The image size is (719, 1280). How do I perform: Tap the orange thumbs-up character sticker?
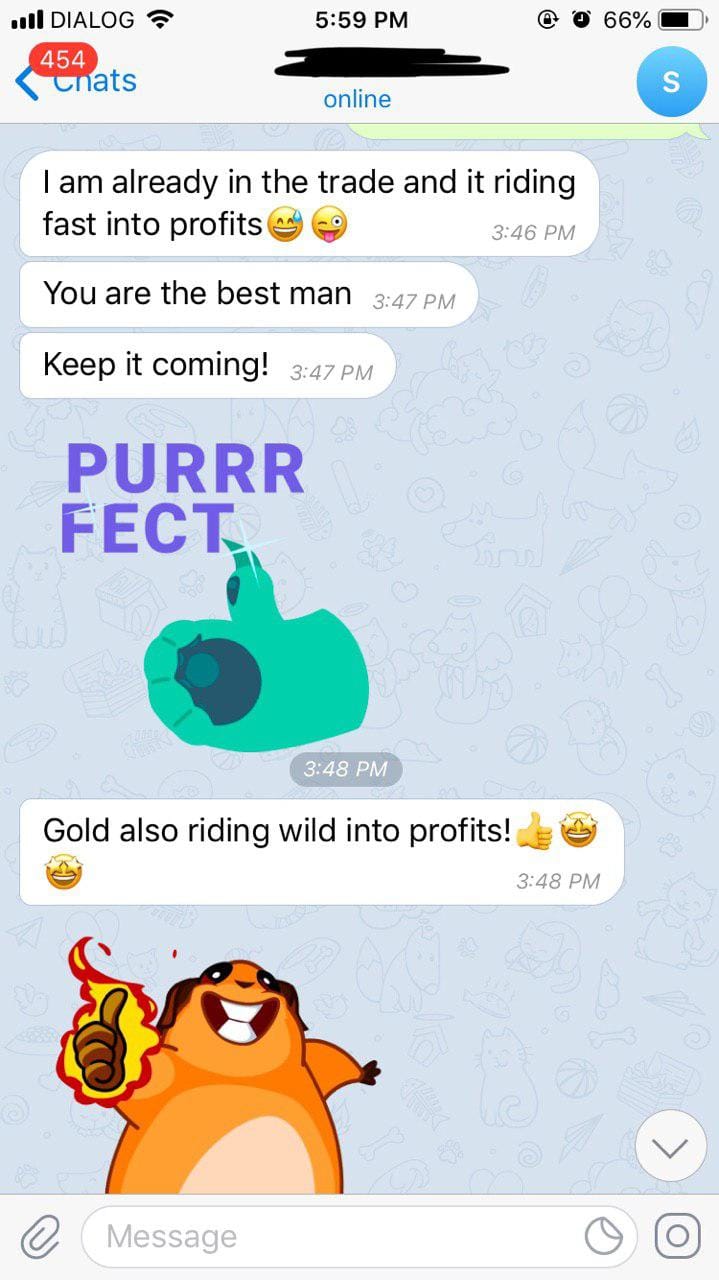(x=220, y=1070)
